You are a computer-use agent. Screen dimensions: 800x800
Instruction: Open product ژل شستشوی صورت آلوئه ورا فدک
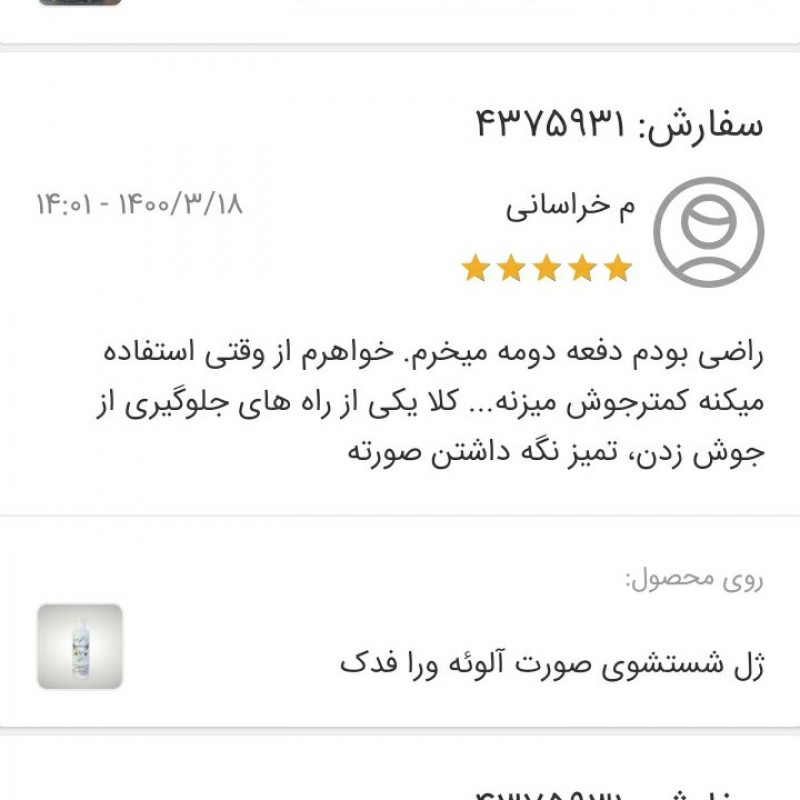[551, 664]
